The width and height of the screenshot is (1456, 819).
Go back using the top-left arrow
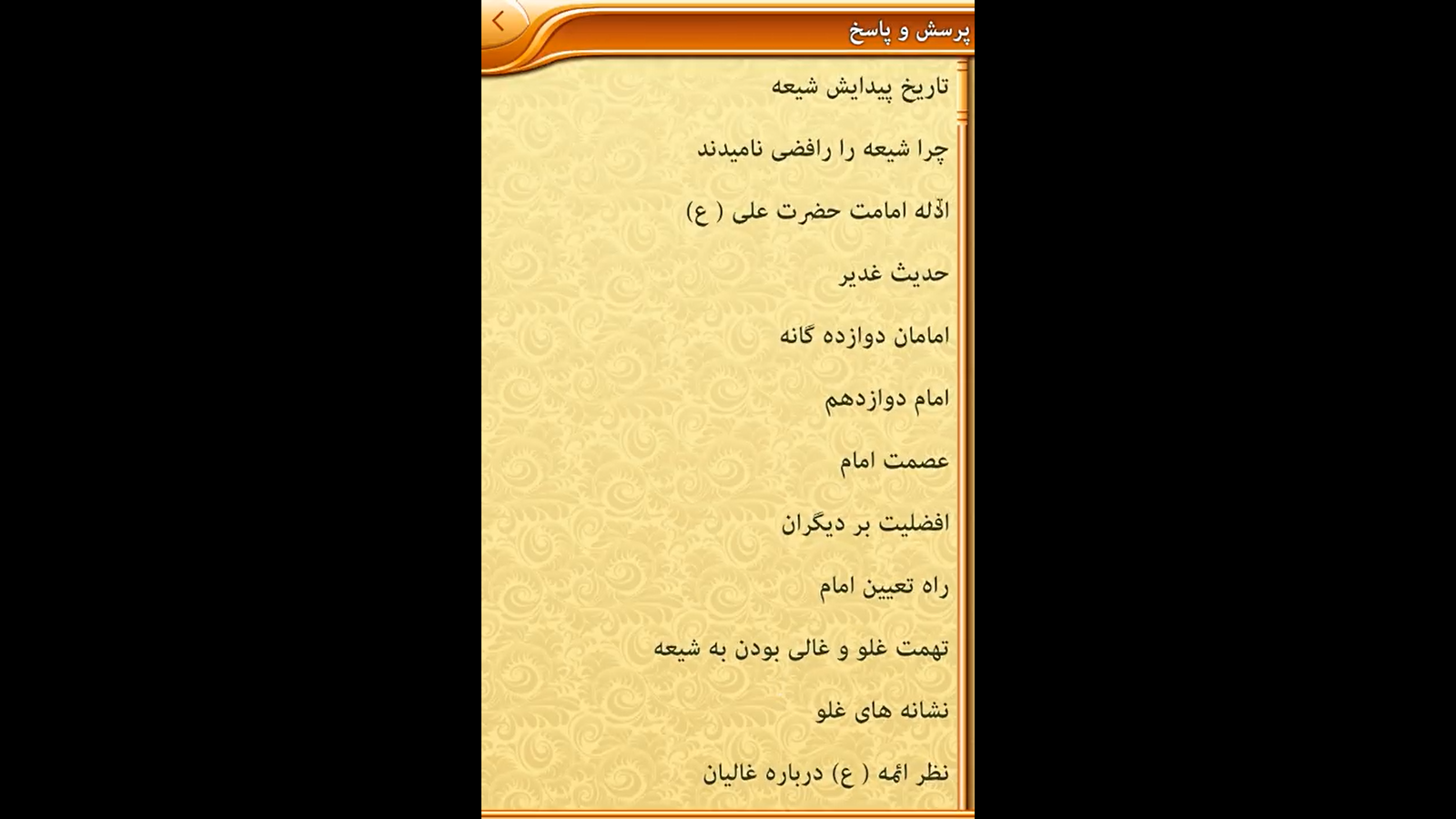pos(500,22)
